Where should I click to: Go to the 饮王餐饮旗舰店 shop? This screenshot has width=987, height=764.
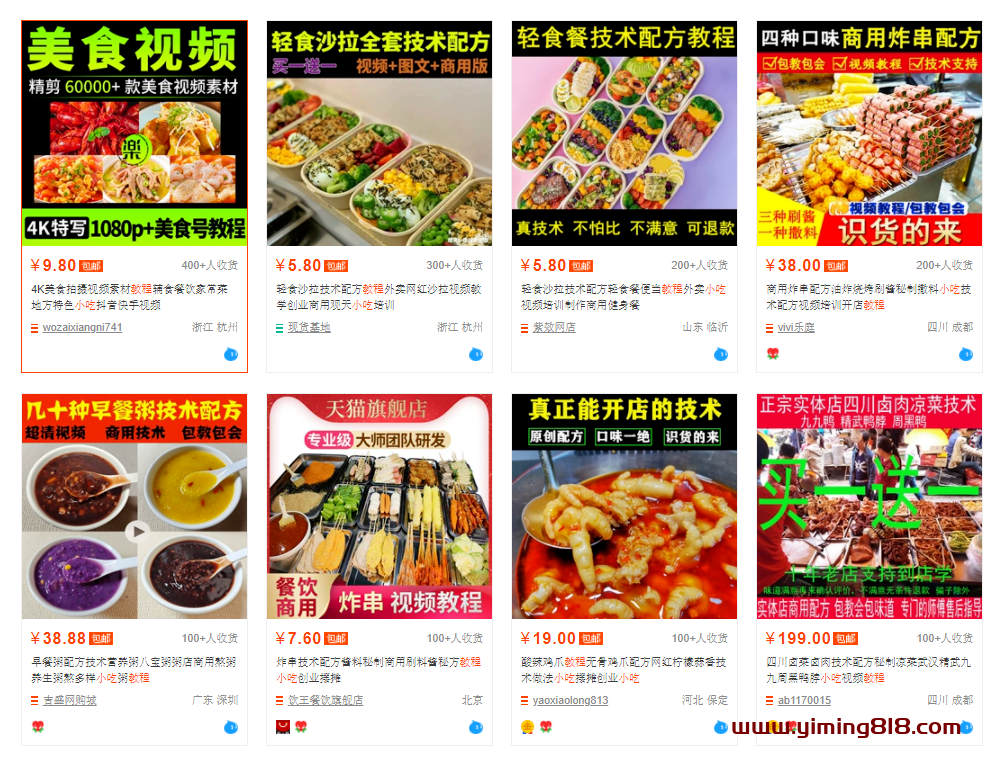325,701
